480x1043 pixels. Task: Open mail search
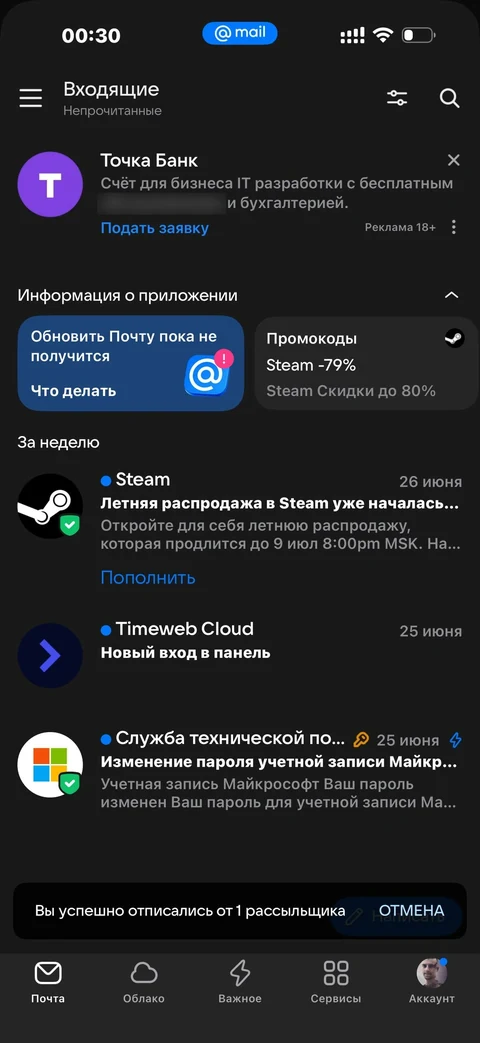450,98
